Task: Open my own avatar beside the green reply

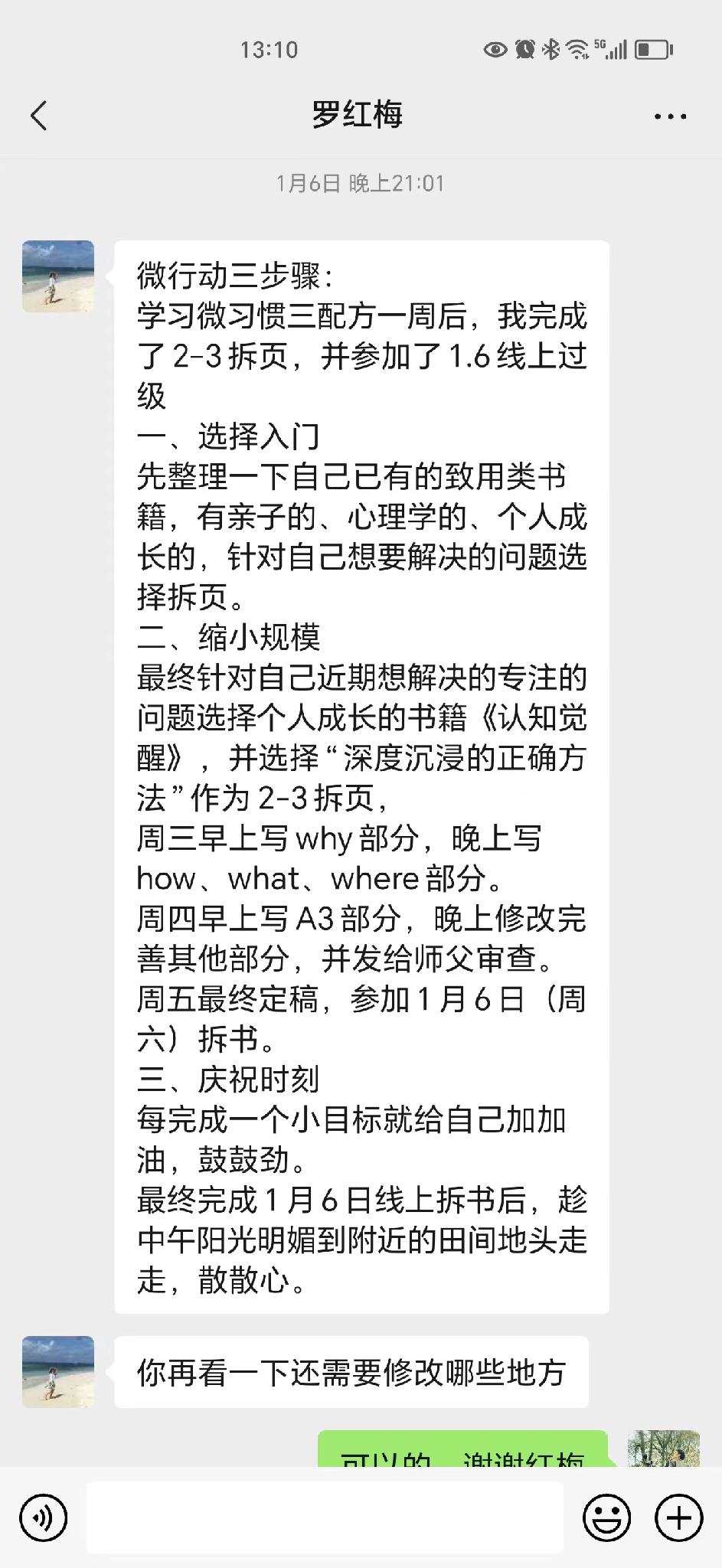Action: coord(664,1449)
